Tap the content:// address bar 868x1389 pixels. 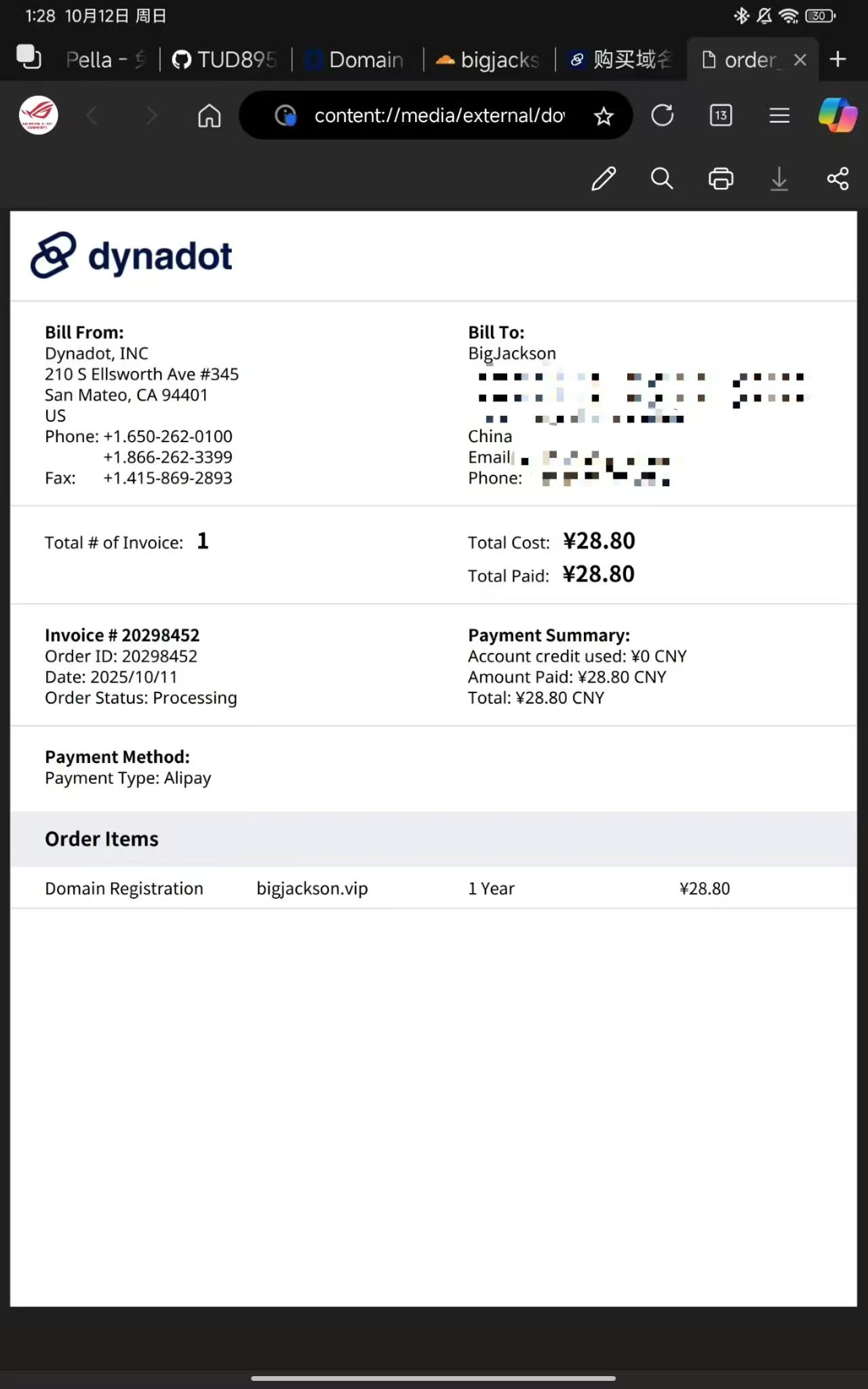tap(437, 116)
